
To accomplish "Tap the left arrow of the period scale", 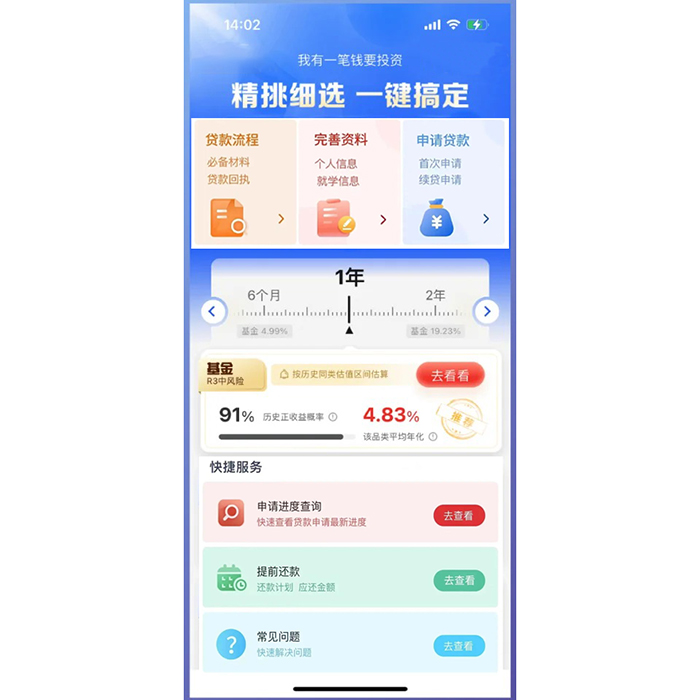I will click(214, 312).
